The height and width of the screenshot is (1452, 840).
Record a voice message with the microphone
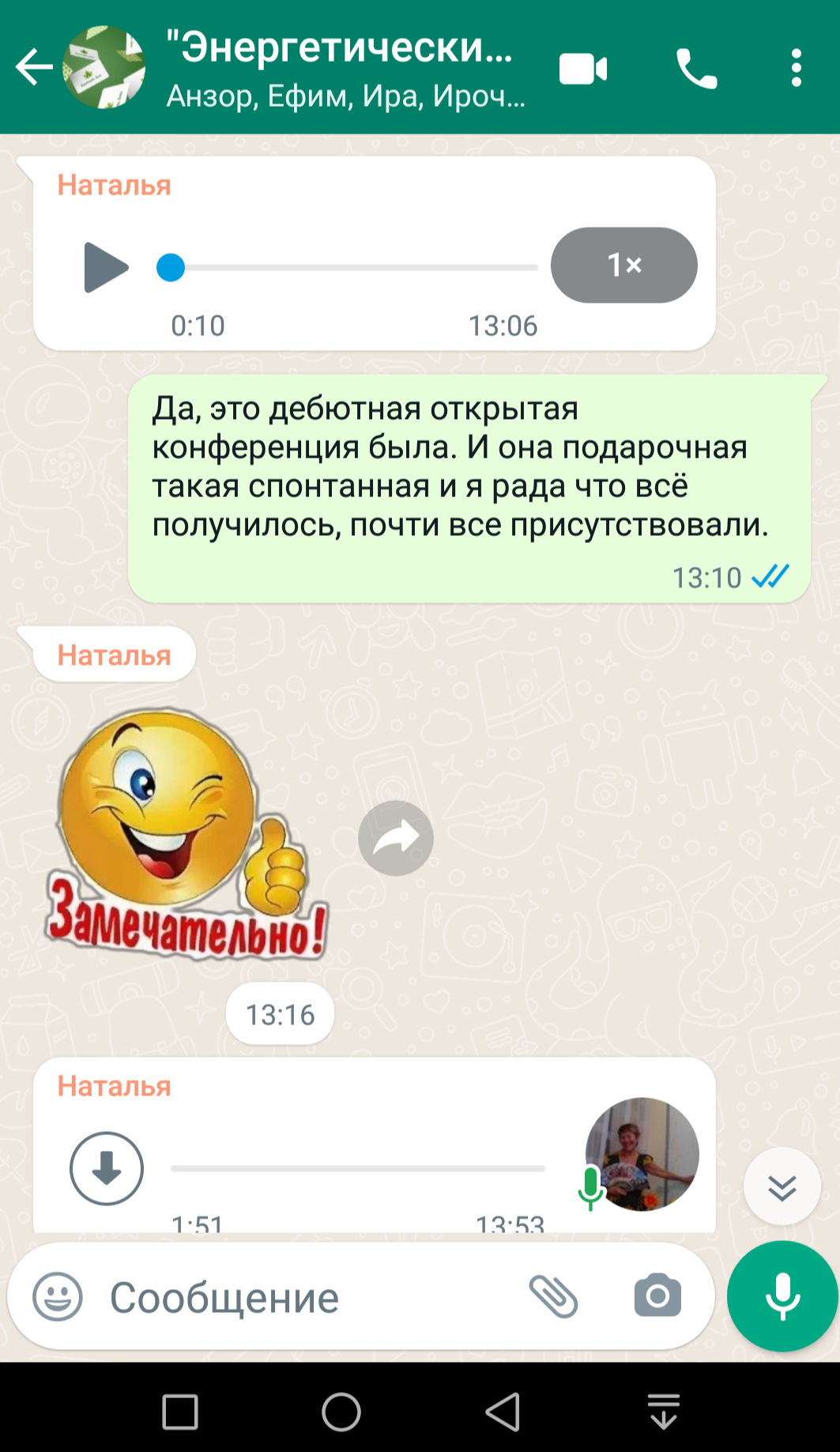pos(782,1296)
